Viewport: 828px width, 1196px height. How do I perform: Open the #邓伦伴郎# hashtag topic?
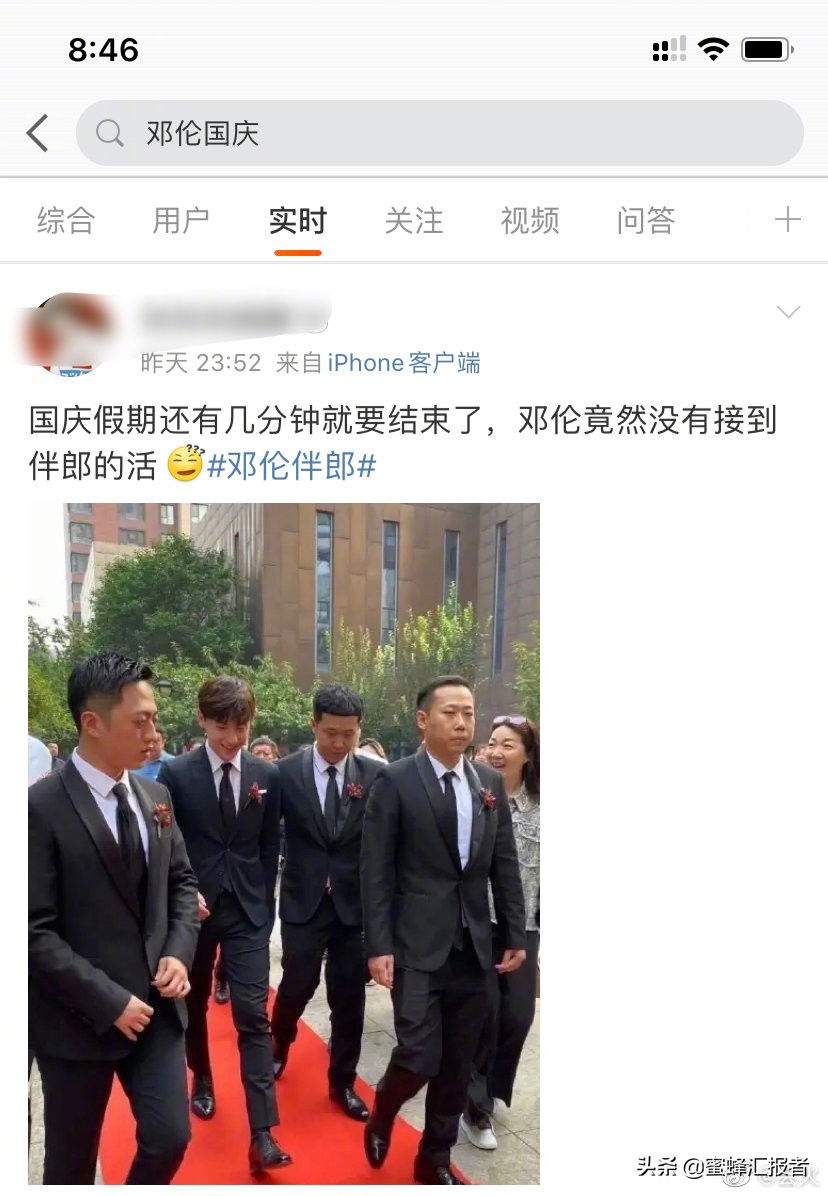291,466
